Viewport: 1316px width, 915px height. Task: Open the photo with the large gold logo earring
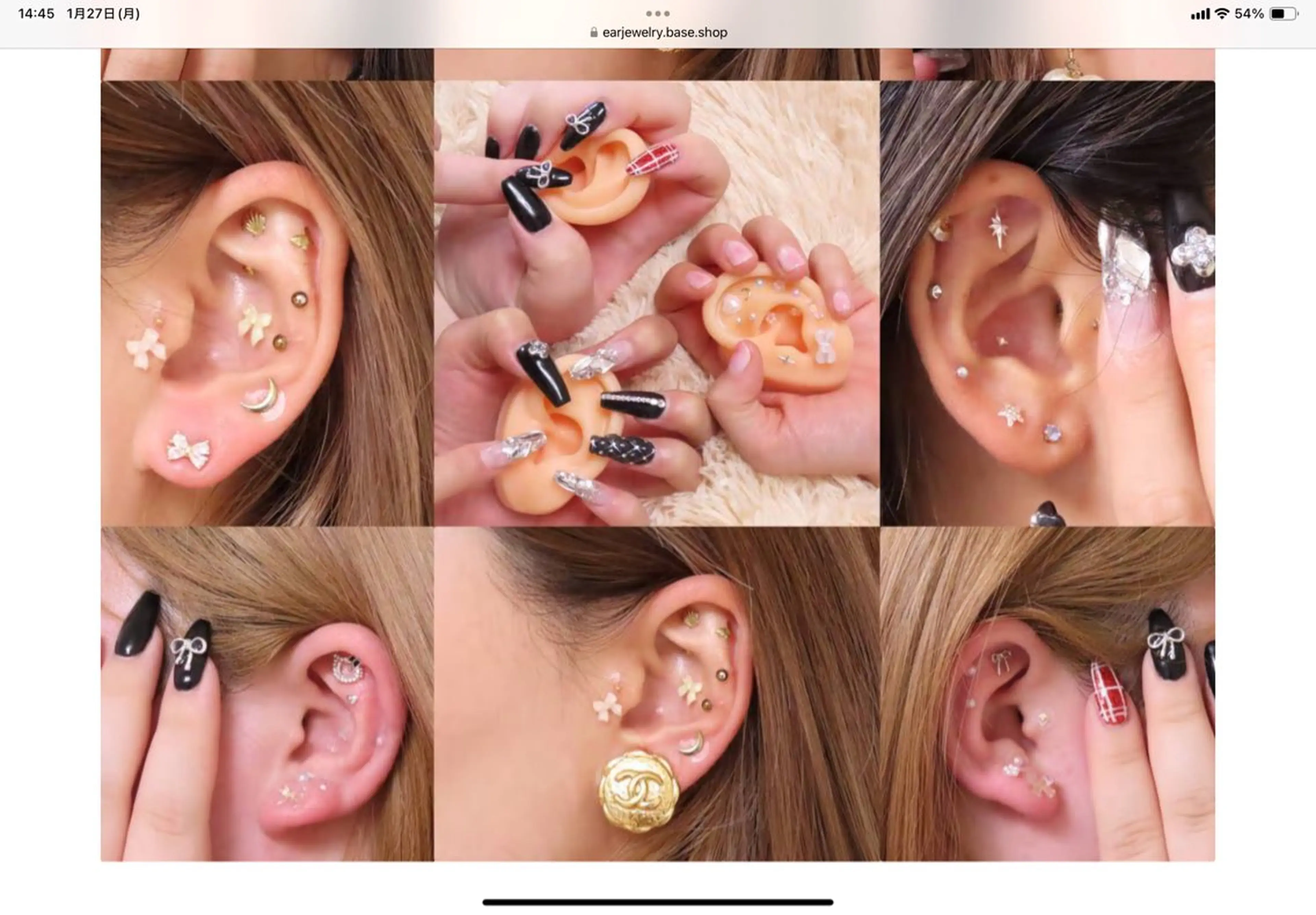pos(656,694)
